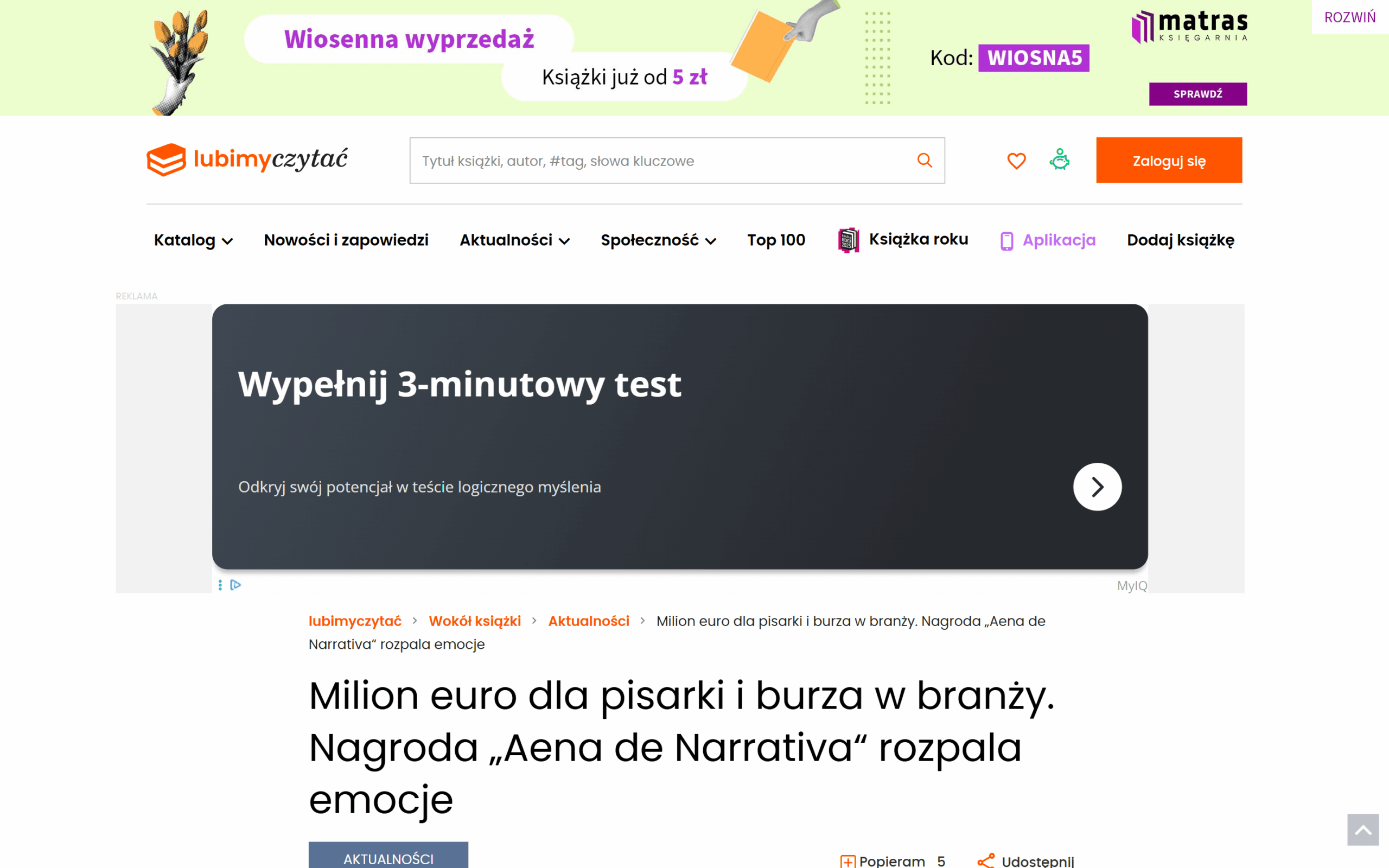Viewport: 1389px width, 868px height.
Task: Go to lubimyczytać breadcrumb home link
Action: [355, 621]
